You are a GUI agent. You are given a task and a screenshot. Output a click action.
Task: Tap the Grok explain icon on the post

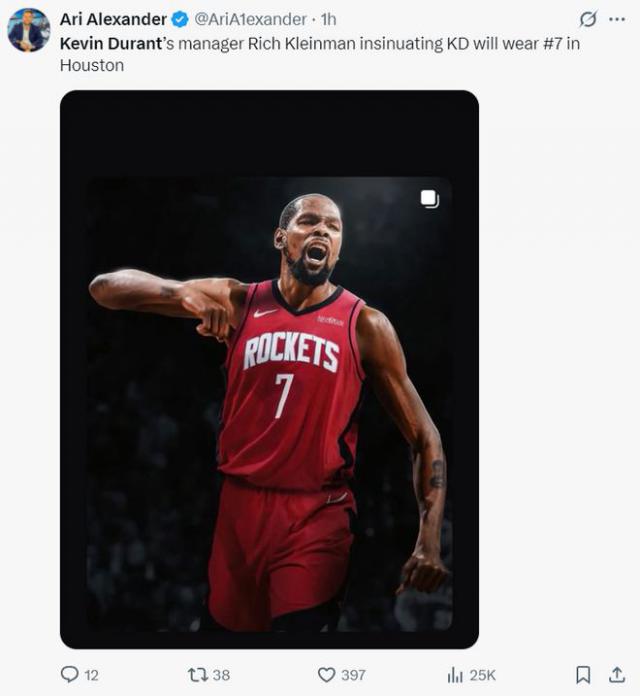[x=588, y=19]
